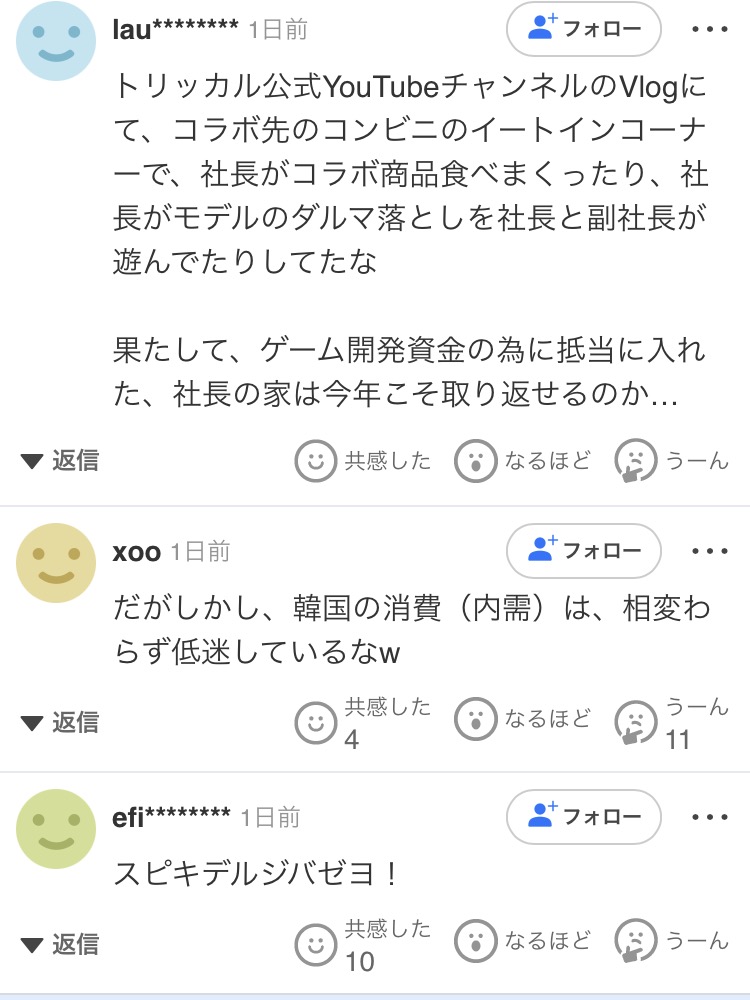Viewport: 750px width, 1000px height.
Task: Open overflow menu on lau******** comment
Action: [710, 29]
